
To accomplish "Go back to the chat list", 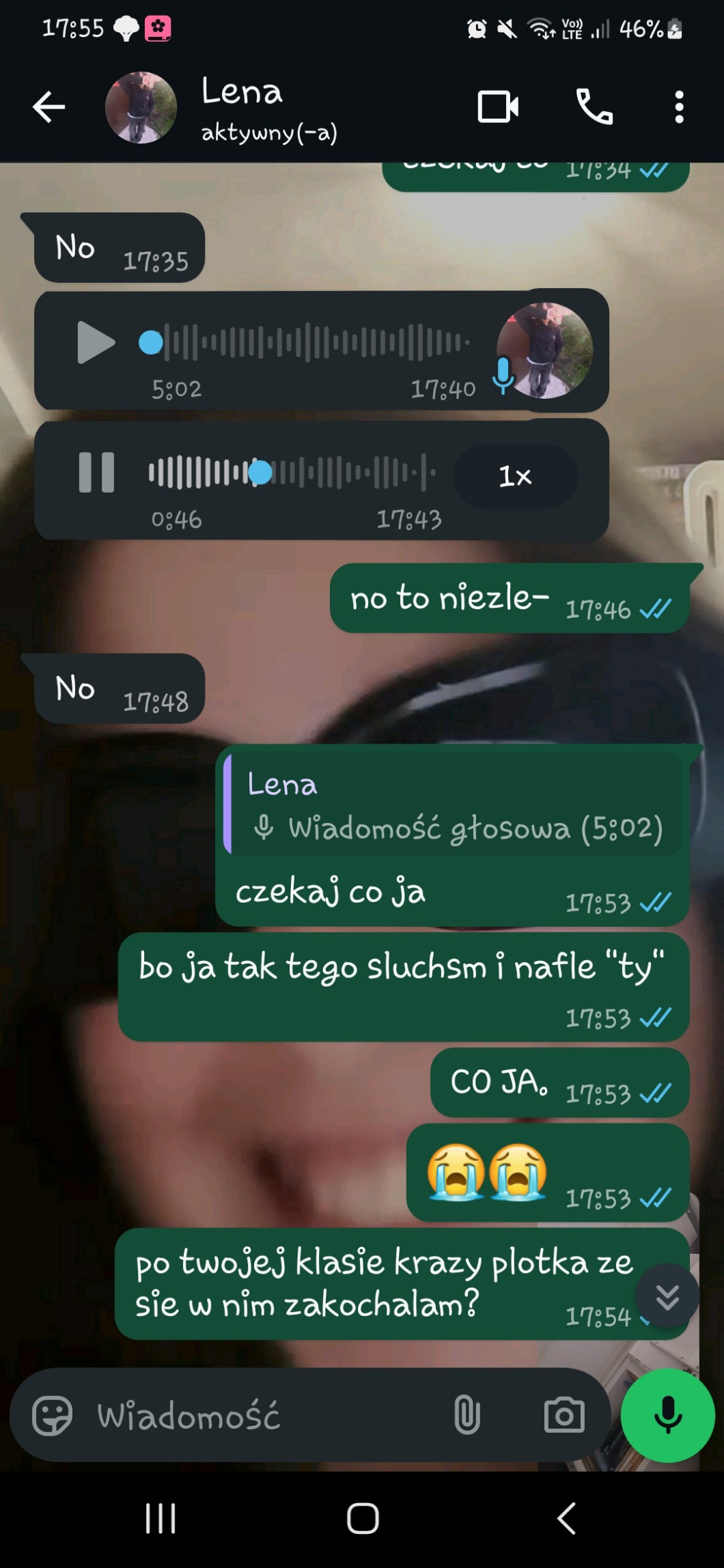I will (48, 107).
